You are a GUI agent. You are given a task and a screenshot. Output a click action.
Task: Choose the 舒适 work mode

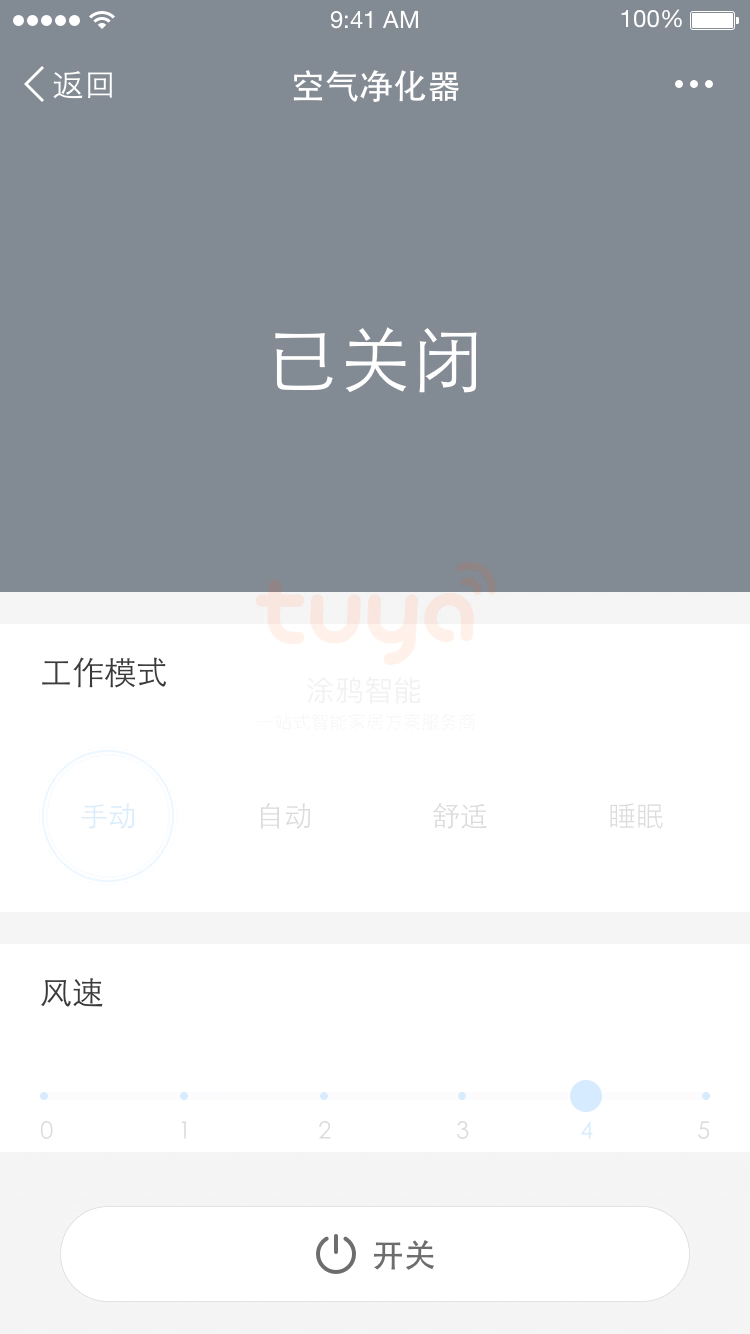460,816
